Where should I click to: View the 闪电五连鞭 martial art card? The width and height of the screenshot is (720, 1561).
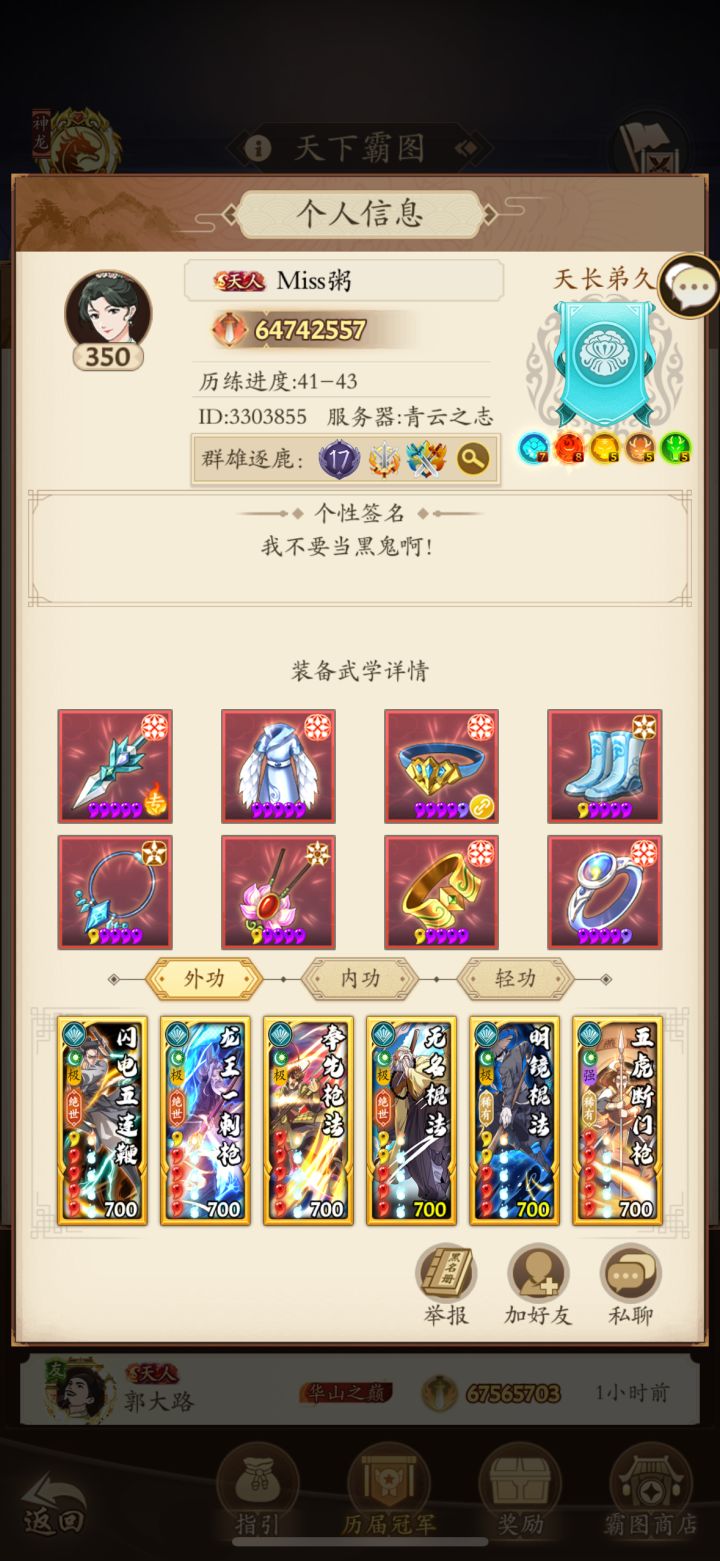tap(101, 1119)
